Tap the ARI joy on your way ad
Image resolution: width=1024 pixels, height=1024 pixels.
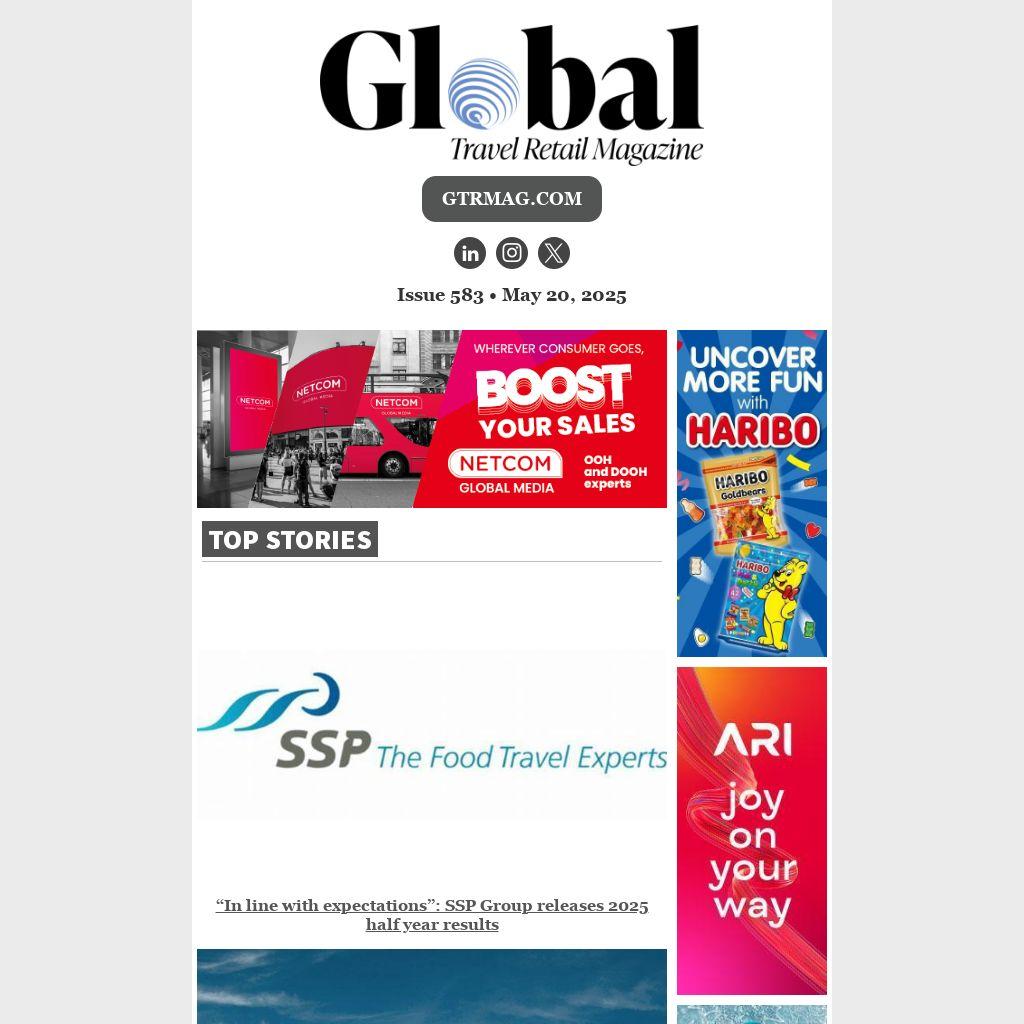pyautogui.click(x=751, y=830)
